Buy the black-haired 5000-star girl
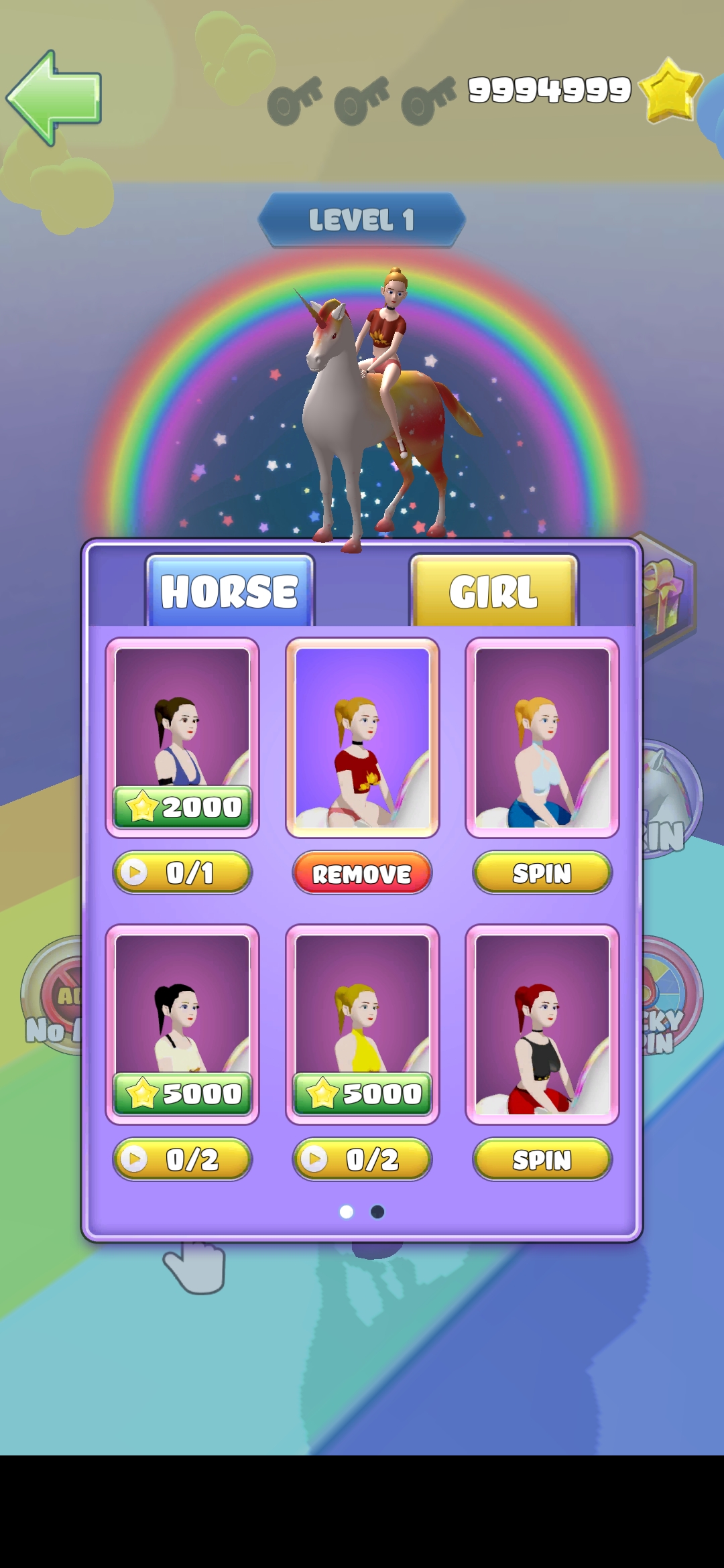724x1568 pixels. coord(182,1094)
